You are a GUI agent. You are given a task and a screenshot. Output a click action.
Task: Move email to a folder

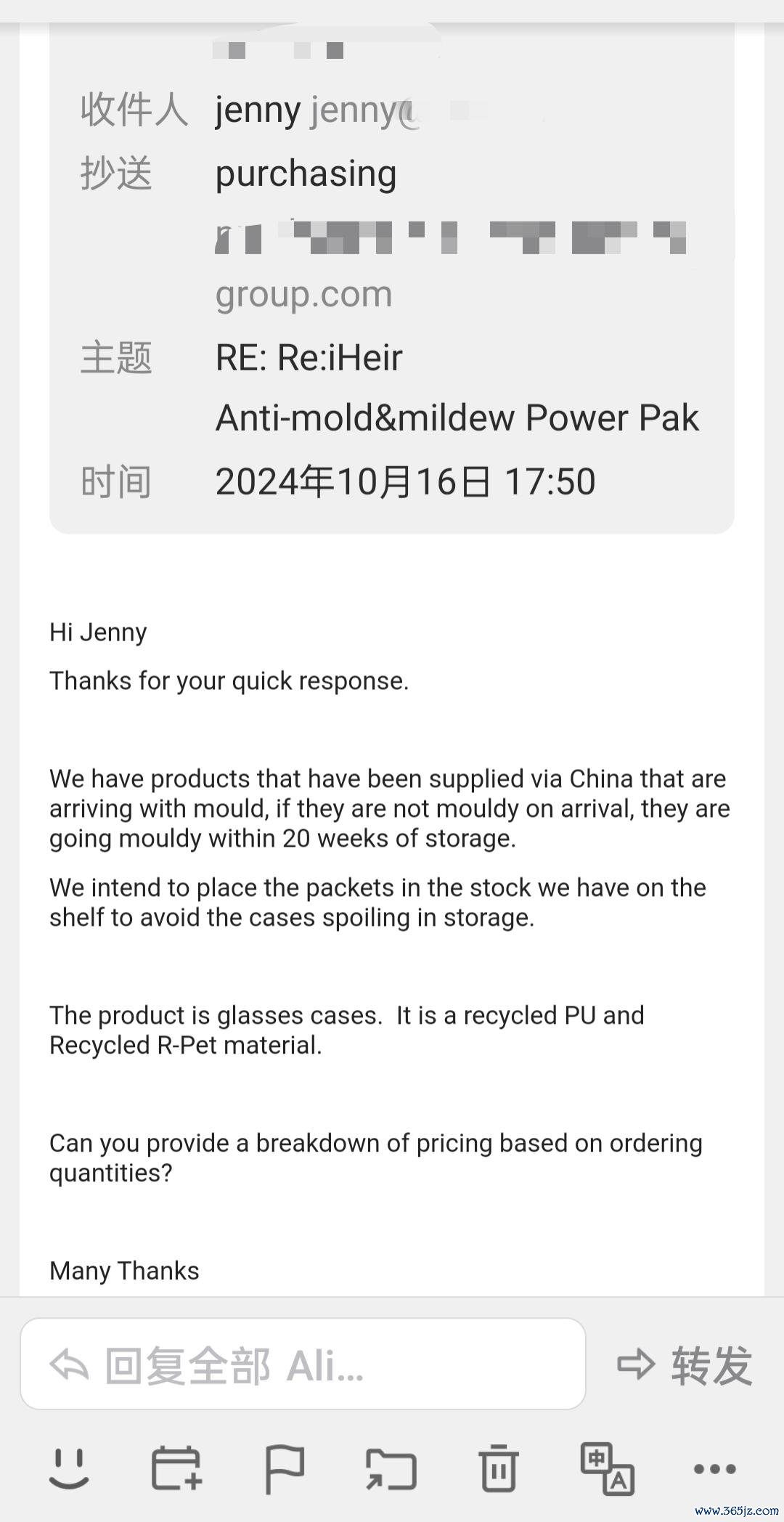pos(391,1469)
